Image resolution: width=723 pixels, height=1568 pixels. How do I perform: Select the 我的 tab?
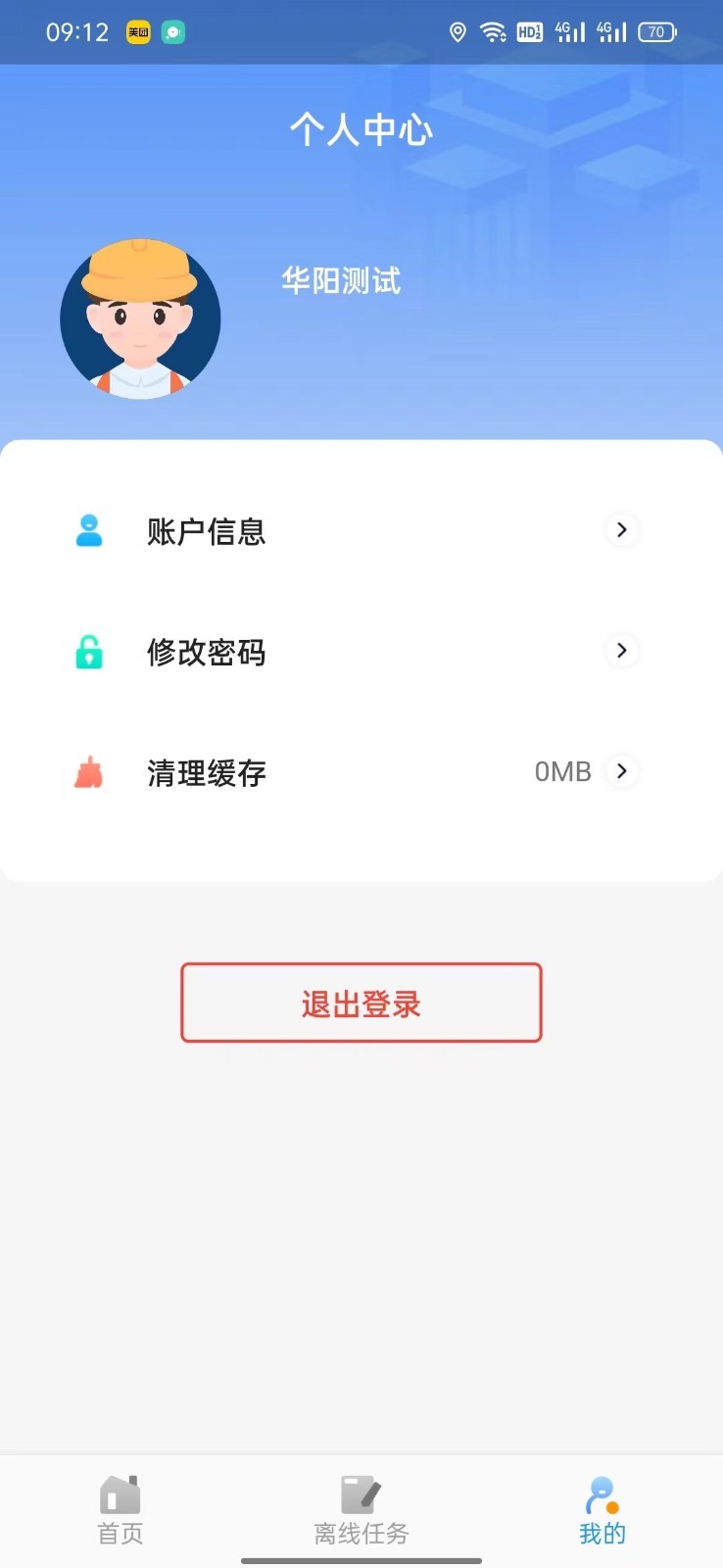602,1511
